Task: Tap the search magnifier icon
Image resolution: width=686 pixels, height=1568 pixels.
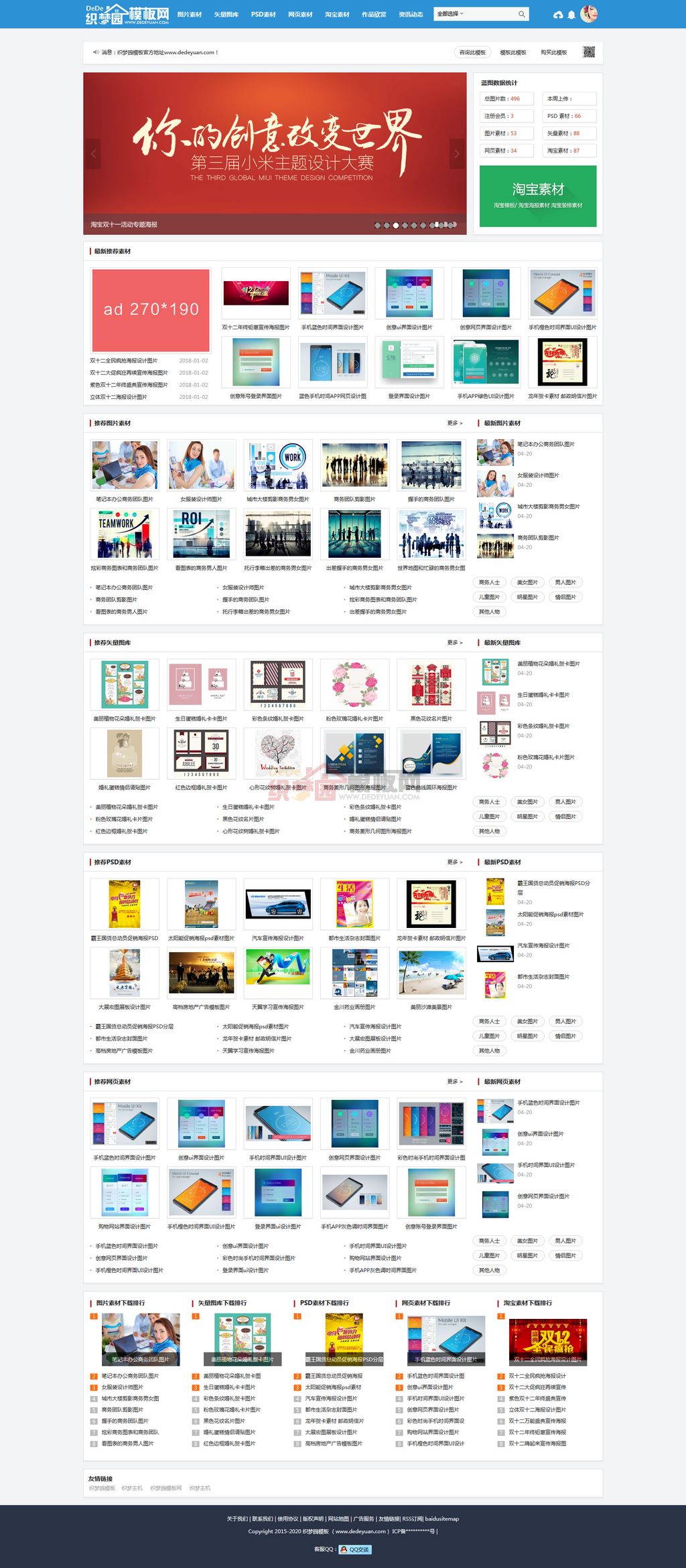Action: (x=521, y=14)
